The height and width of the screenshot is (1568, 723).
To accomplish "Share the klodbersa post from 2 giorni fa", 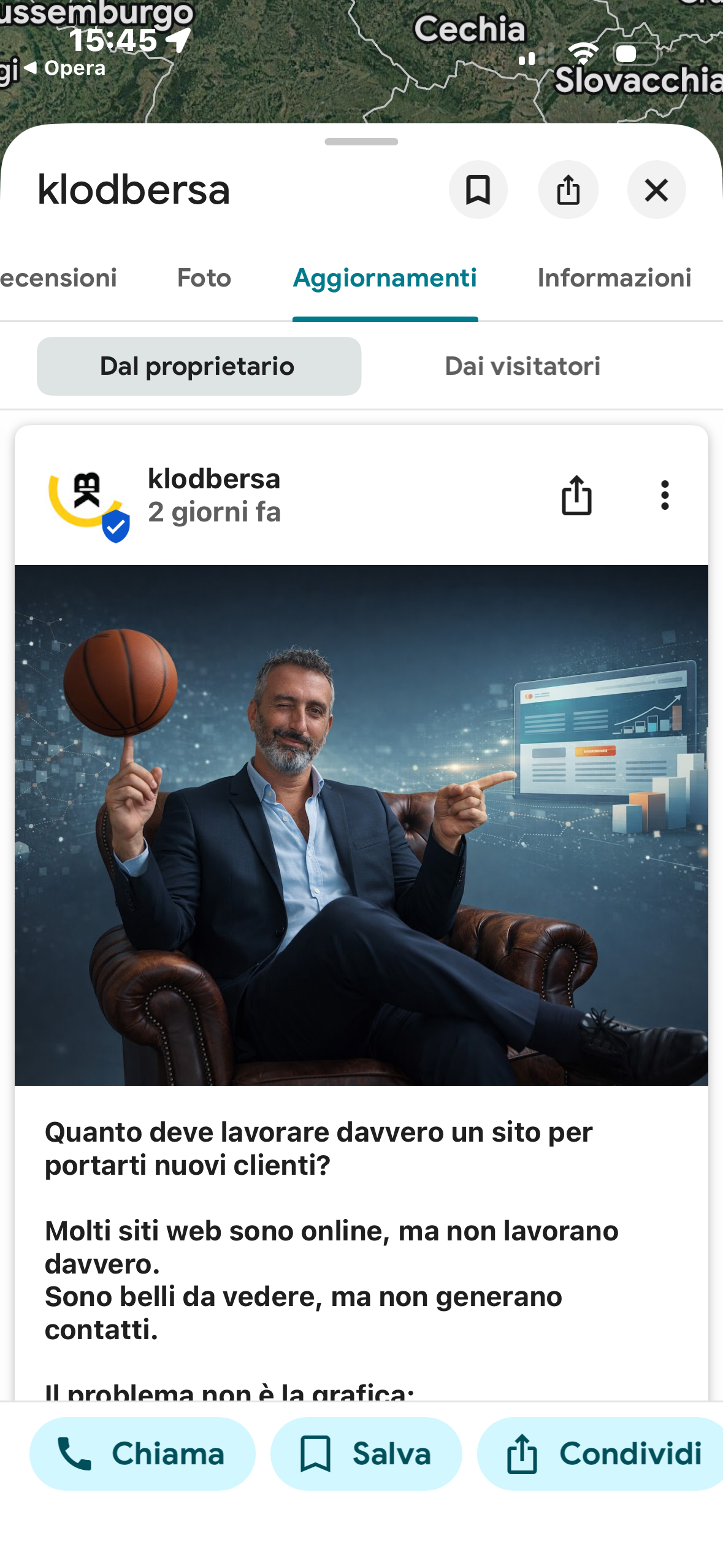I will pyautogui.click(x=576, y=495).
